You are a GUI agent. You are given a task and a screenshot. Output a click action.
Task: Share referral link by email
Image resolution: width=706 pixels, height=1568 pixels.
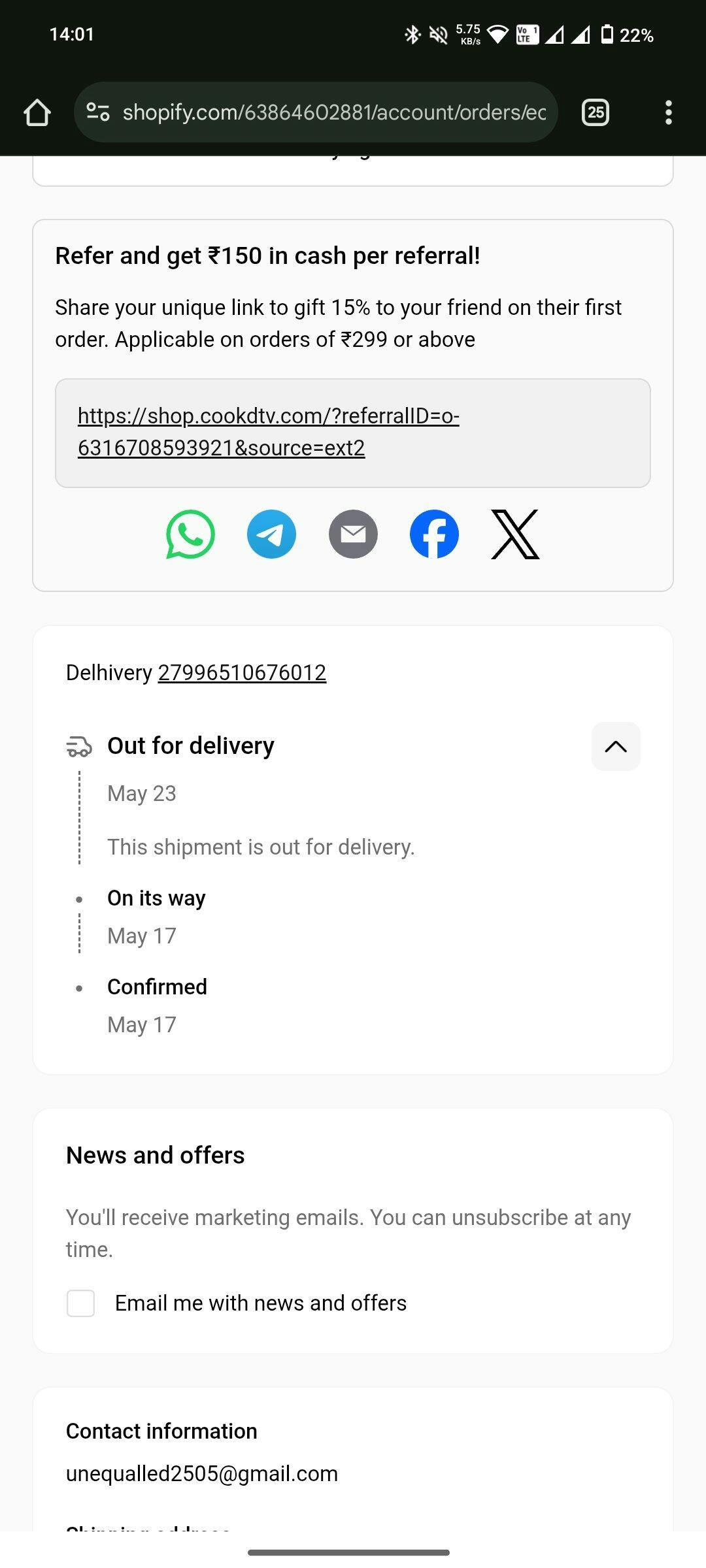353,534
